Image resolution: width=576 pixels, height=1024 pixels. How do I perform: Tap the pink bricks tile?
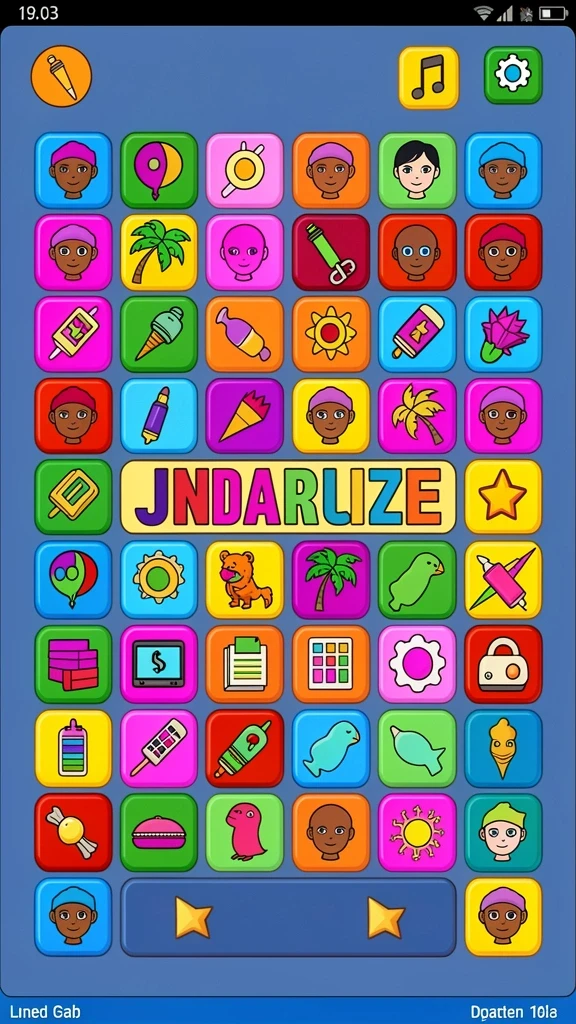[73, 664]
